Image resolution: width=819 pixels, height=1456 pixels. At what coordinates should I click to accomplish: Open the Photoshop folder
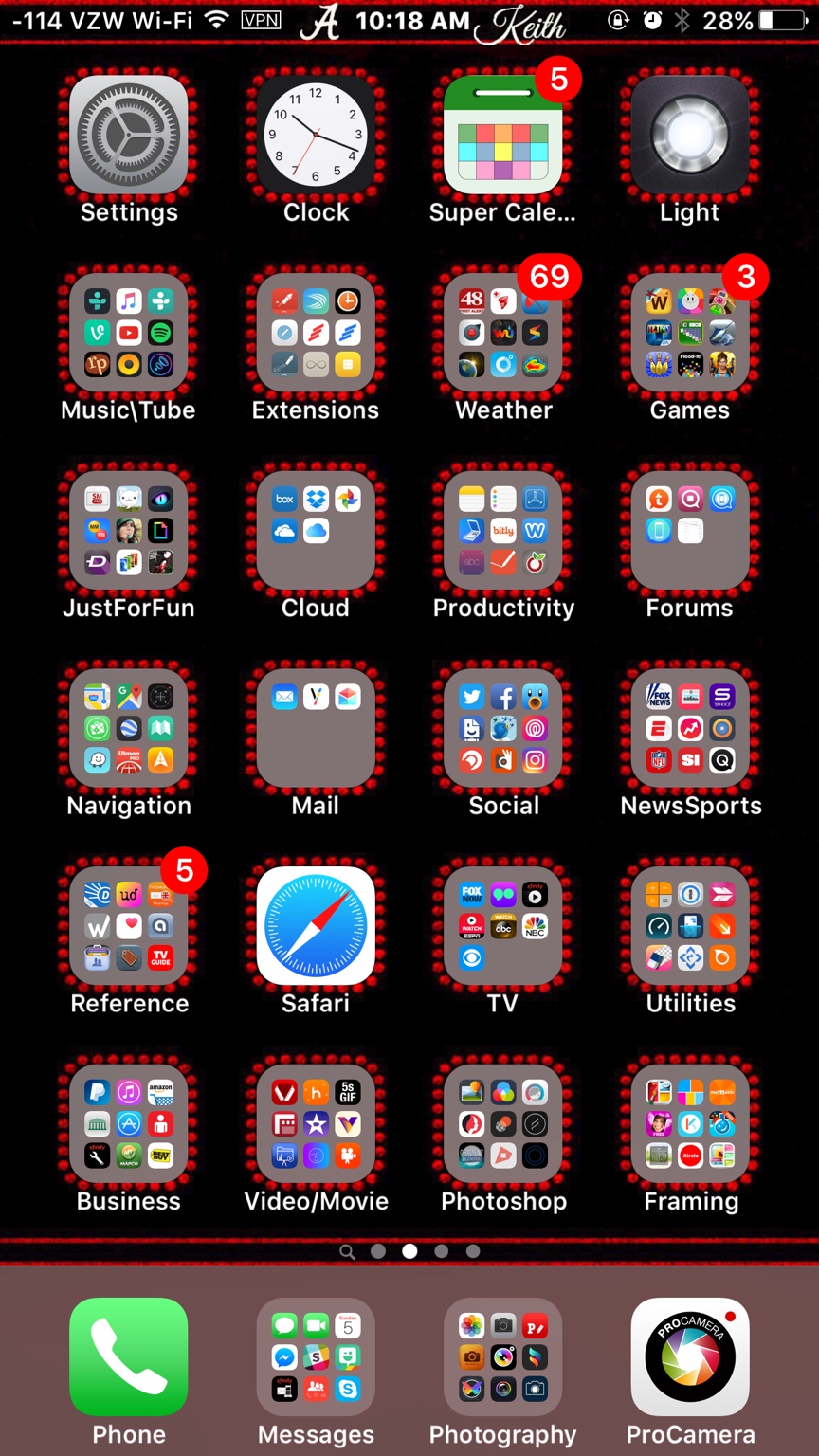(x=502, y=1123)
